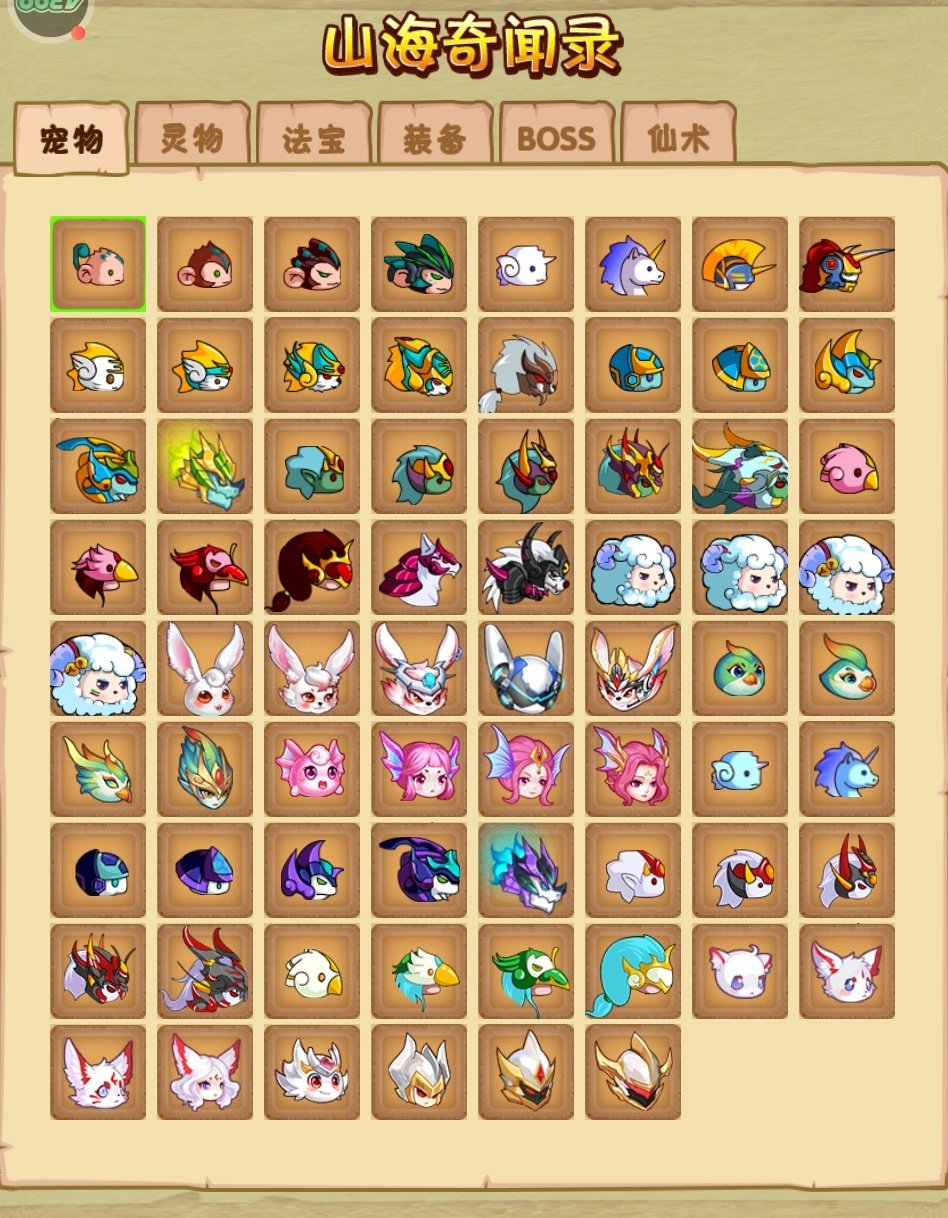
Task: Open the small pink round pig pet
Action: (x=312, y=769)
